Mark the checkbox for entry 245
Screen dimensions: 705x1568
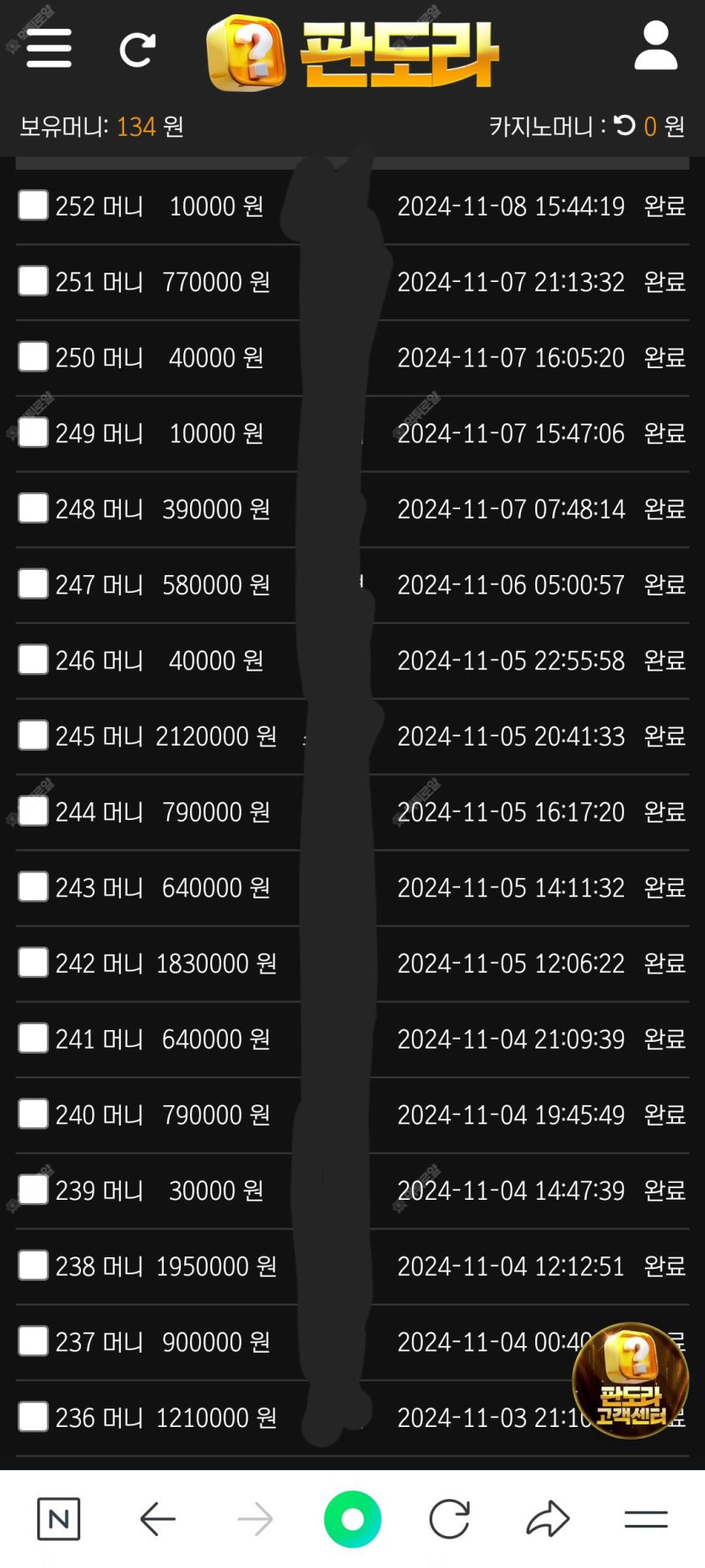33,735
